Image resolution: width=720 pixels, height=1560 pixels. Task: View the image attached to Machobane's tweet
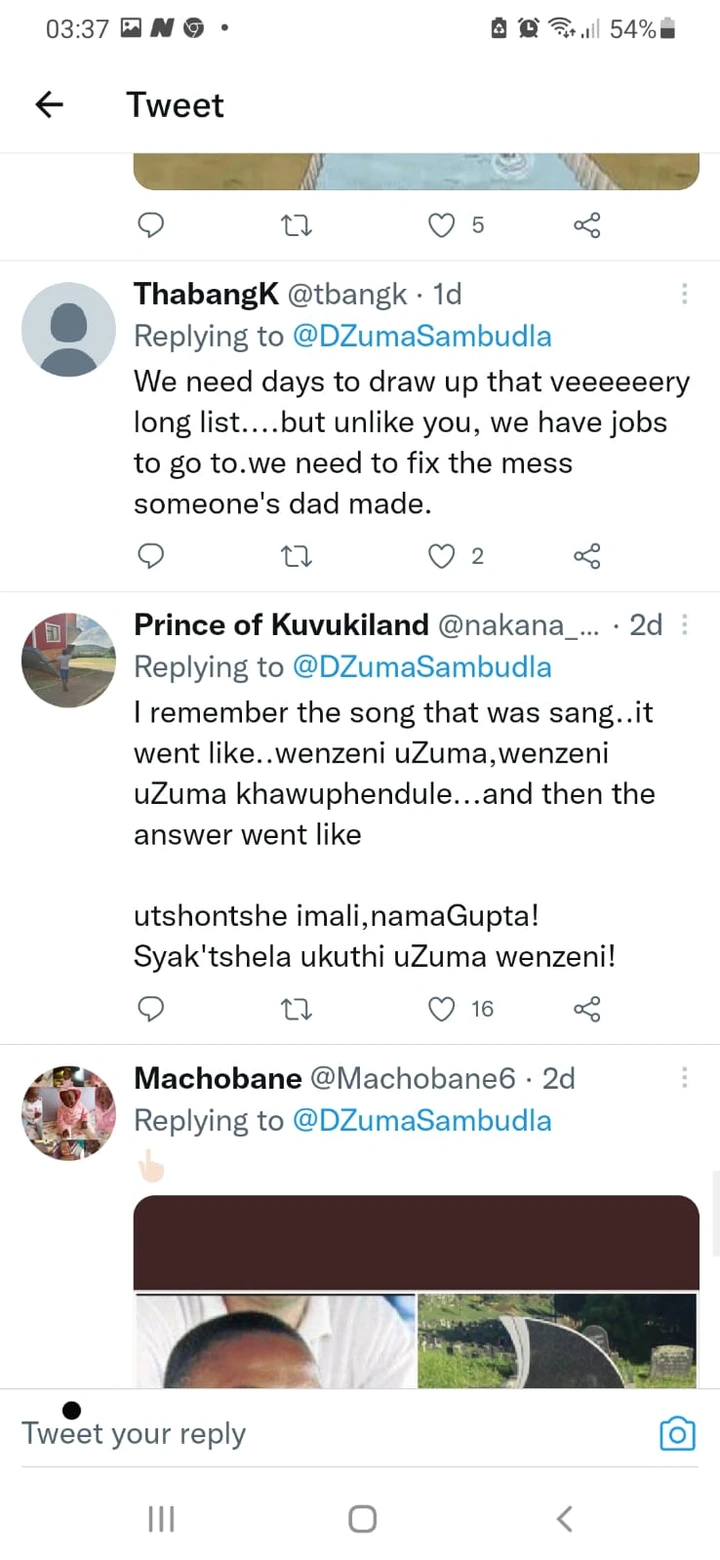[416, 1291]
